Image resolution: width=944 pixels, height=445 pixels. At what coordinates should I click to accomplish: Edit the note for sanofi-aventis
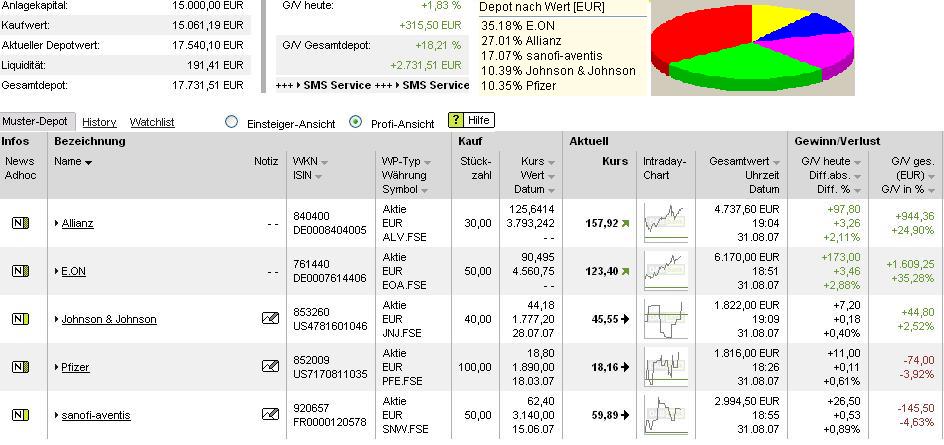[x=270, y=415]
